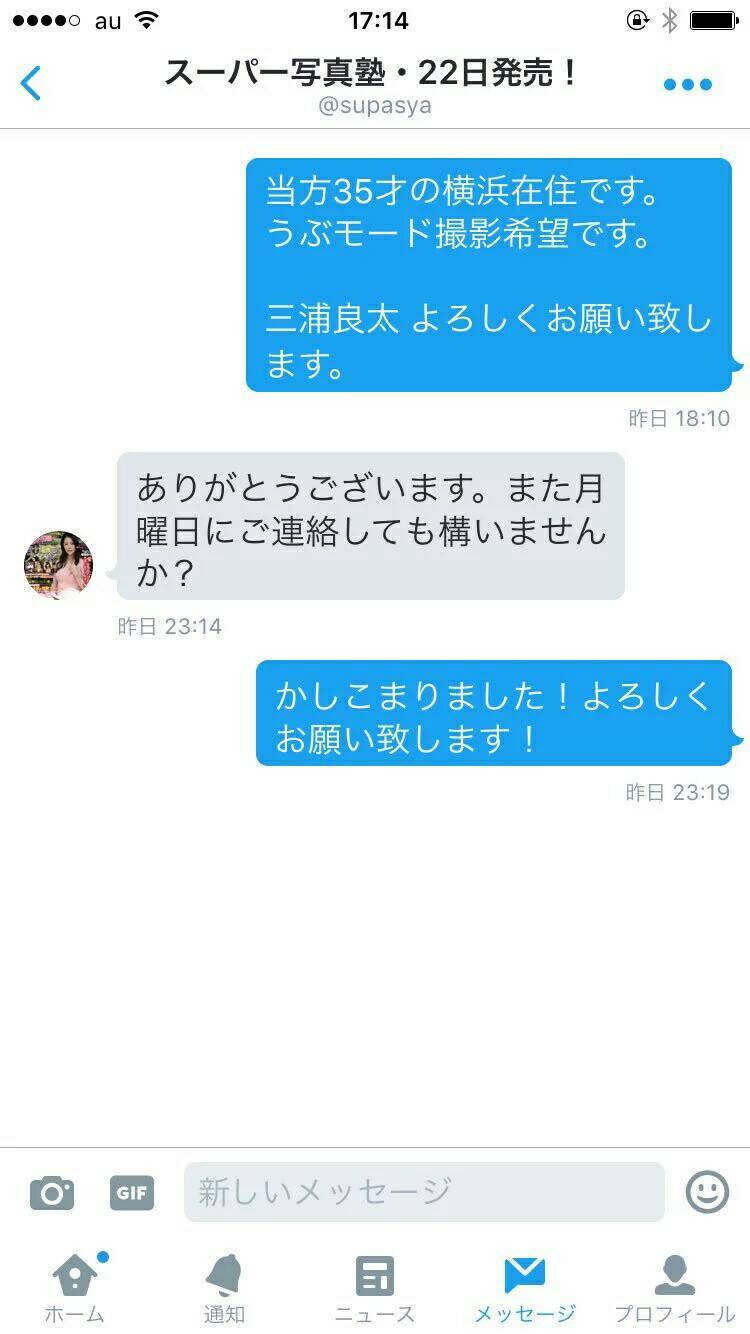The height and width of the screenshot is (1334, 750).
Task: Open the emoji smiley picker
Action: [x=707, y=1192]
